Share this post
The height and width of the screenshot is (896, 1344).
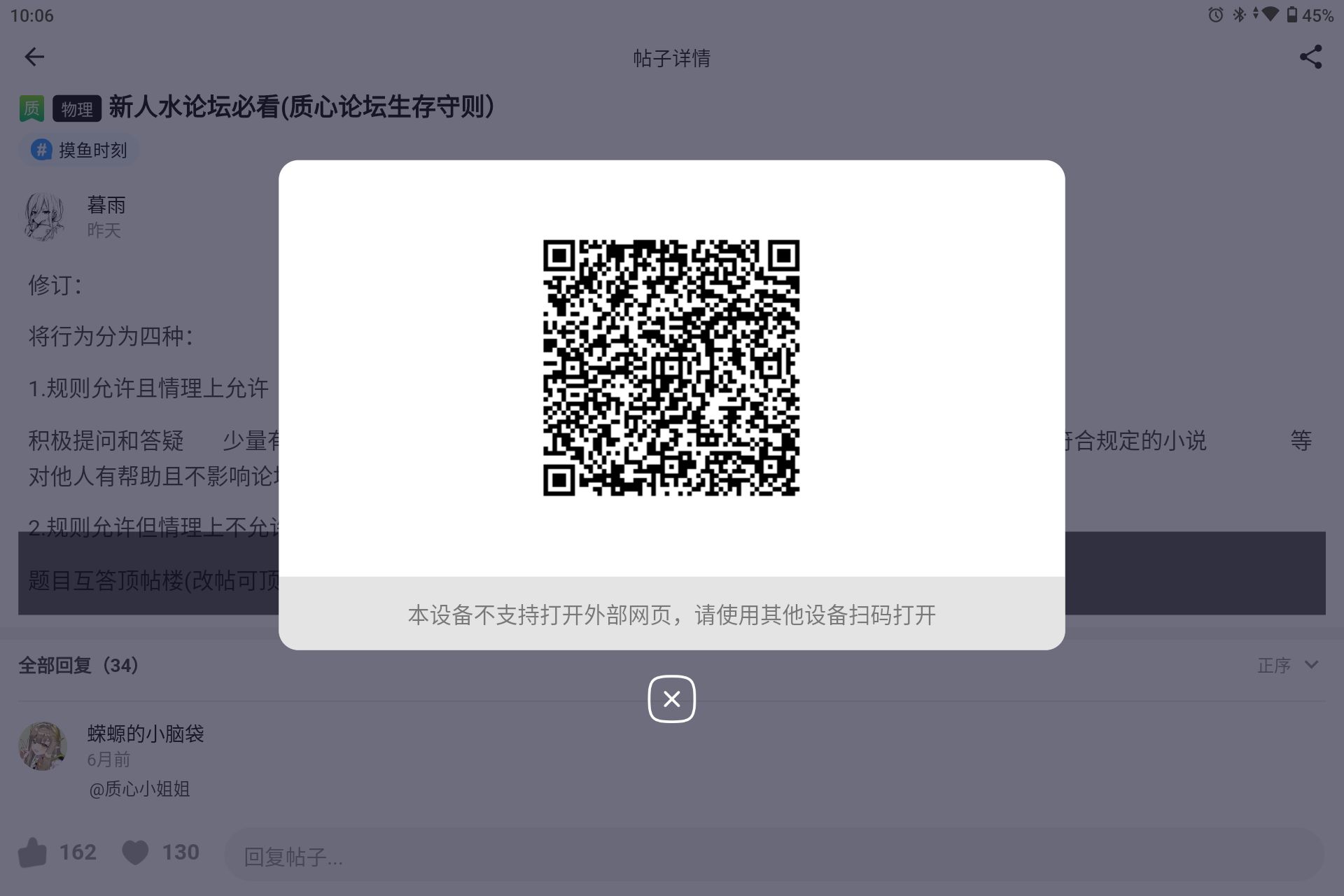(x=1310, y=57)
